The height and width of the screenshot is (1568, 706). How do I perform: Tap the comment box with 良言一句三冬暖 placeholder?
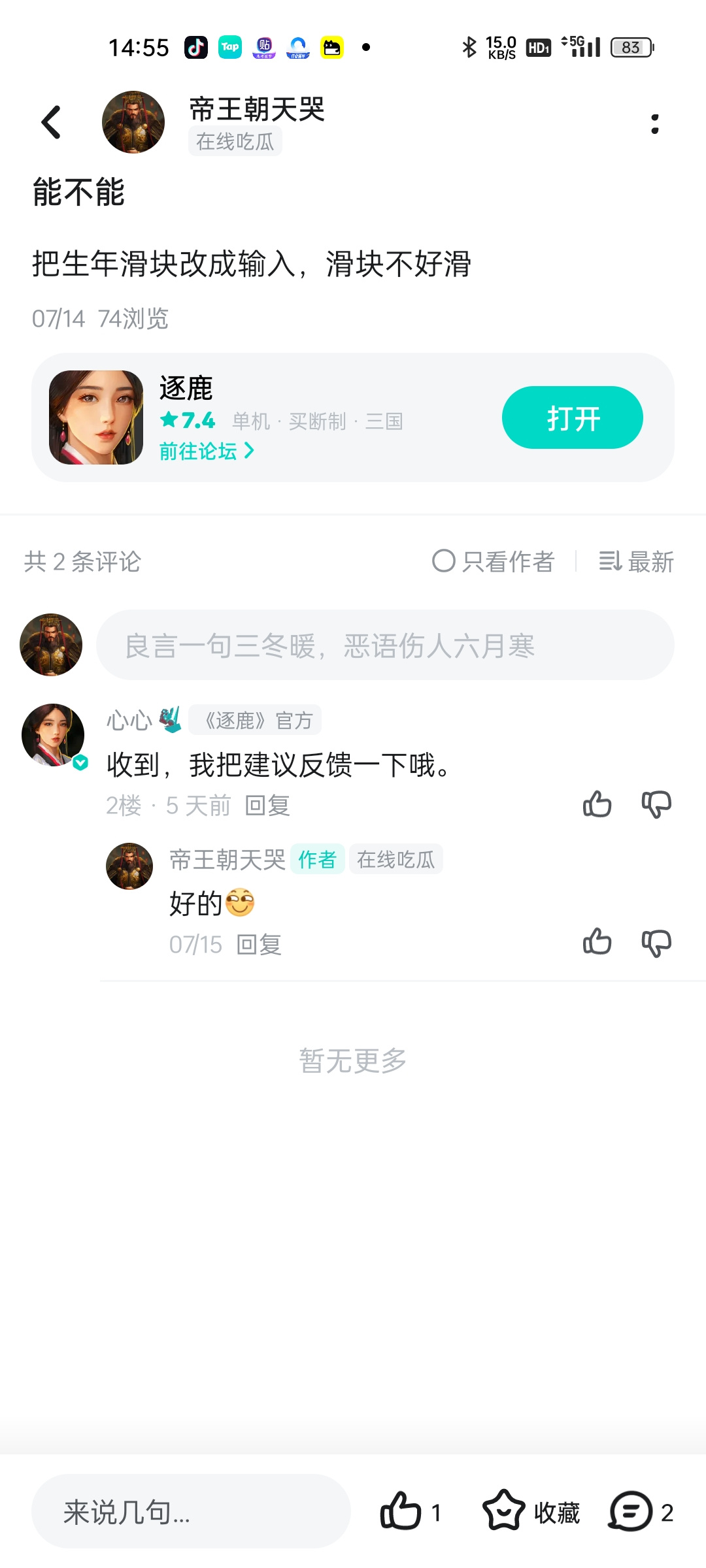point(385,645)
